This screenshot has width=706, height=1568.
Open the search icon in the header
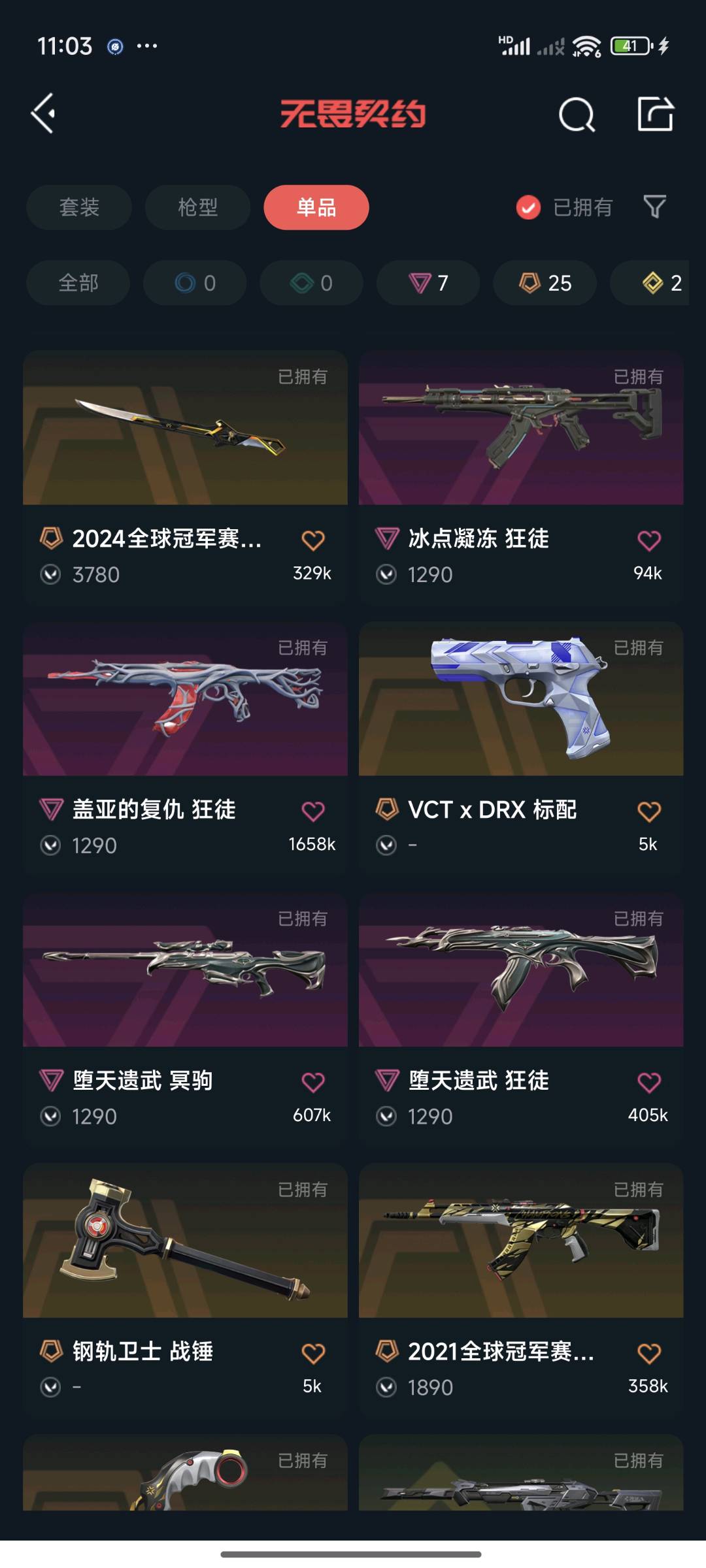tap(577, 115)
